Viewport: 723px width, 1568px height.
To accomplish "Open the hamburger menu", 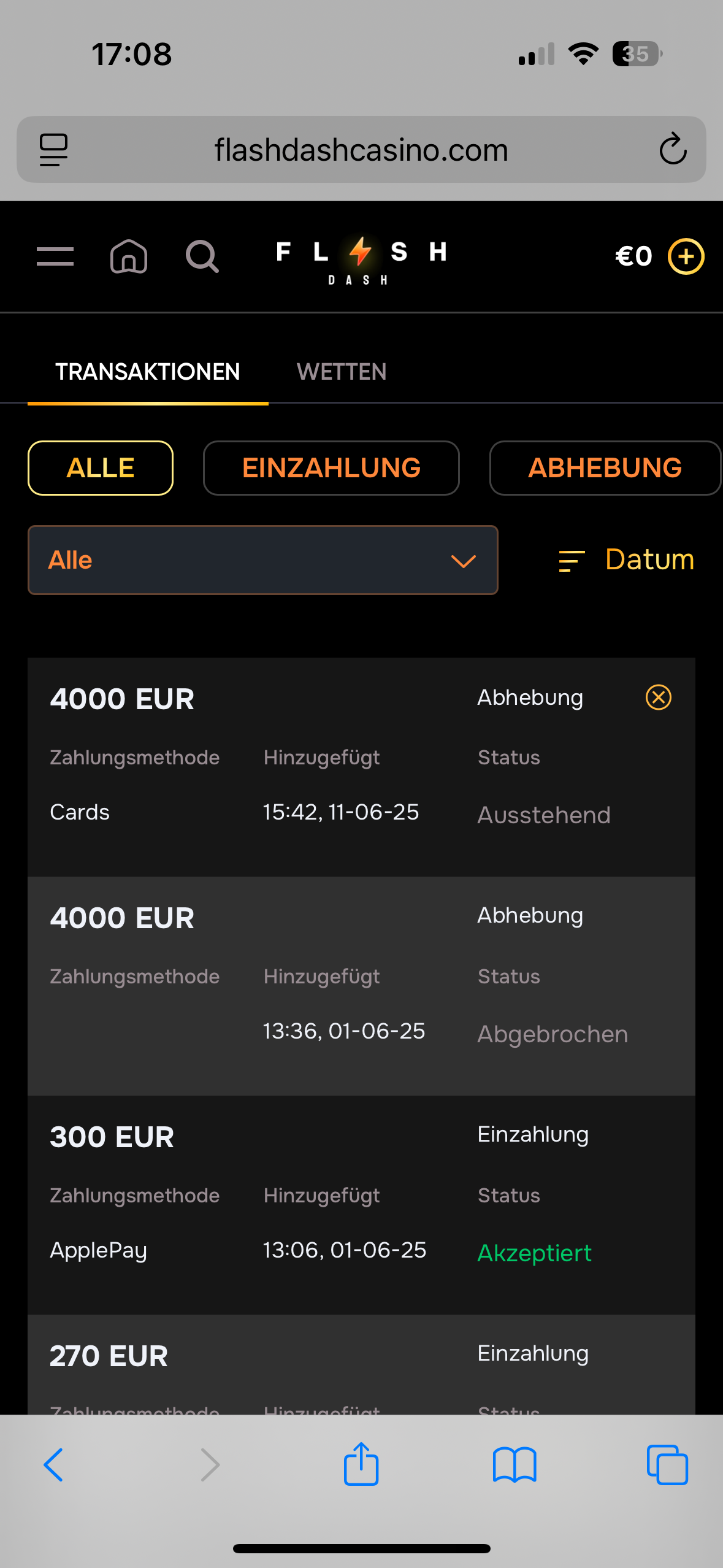I will tap(55, 256).
